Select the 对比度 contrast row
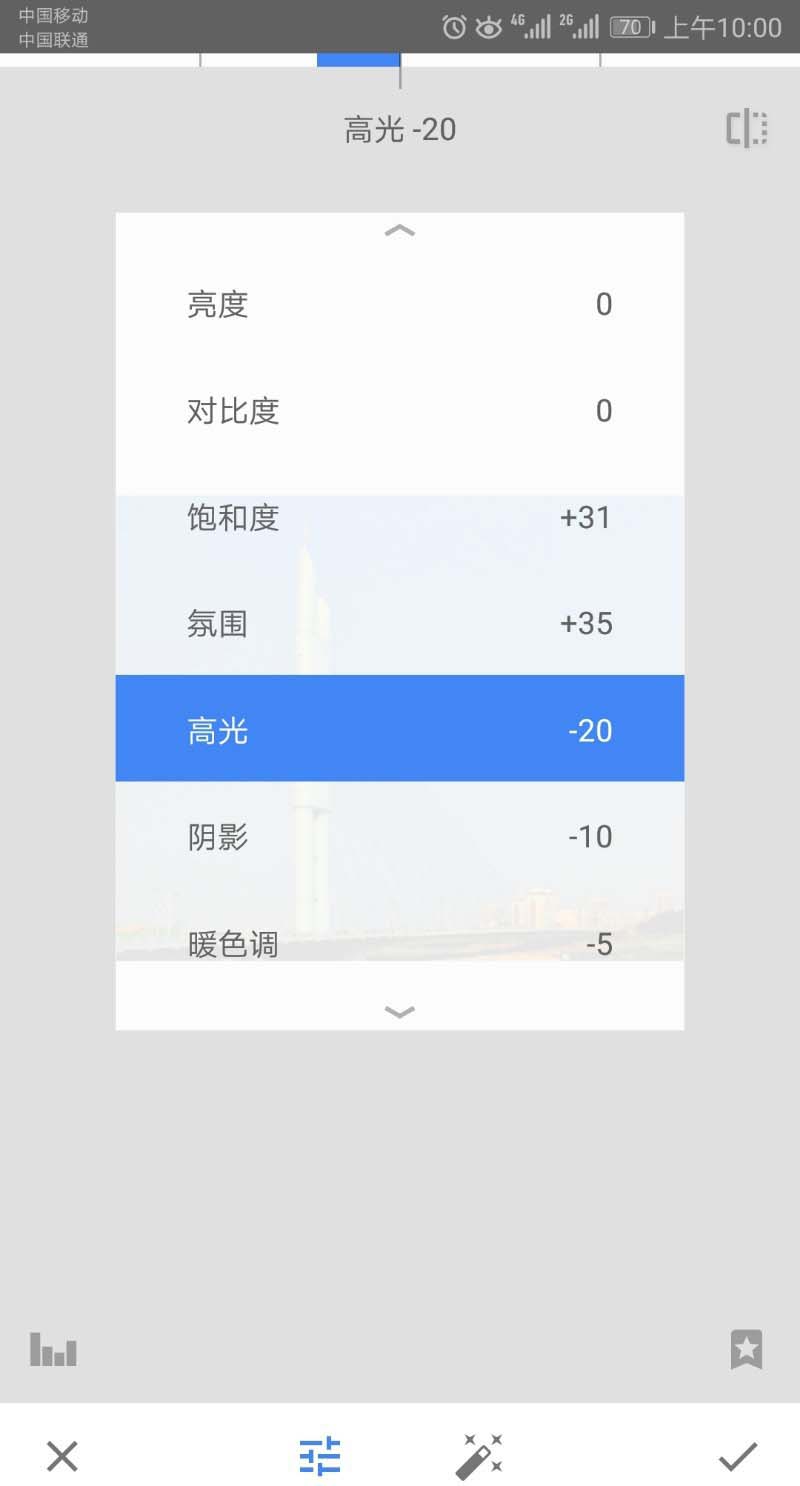 point(399,411)
